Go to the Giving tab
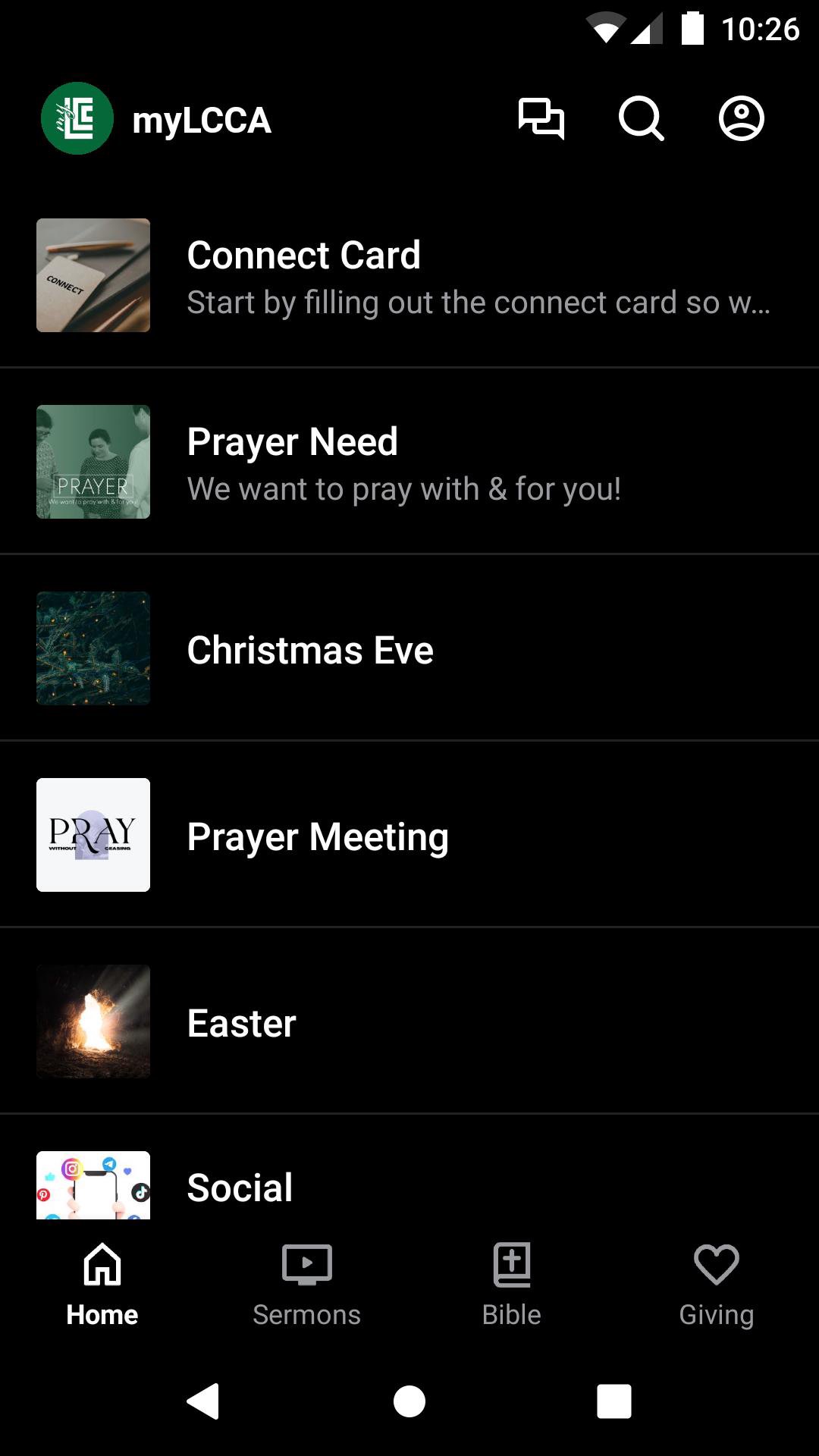 pos(716,1283)
